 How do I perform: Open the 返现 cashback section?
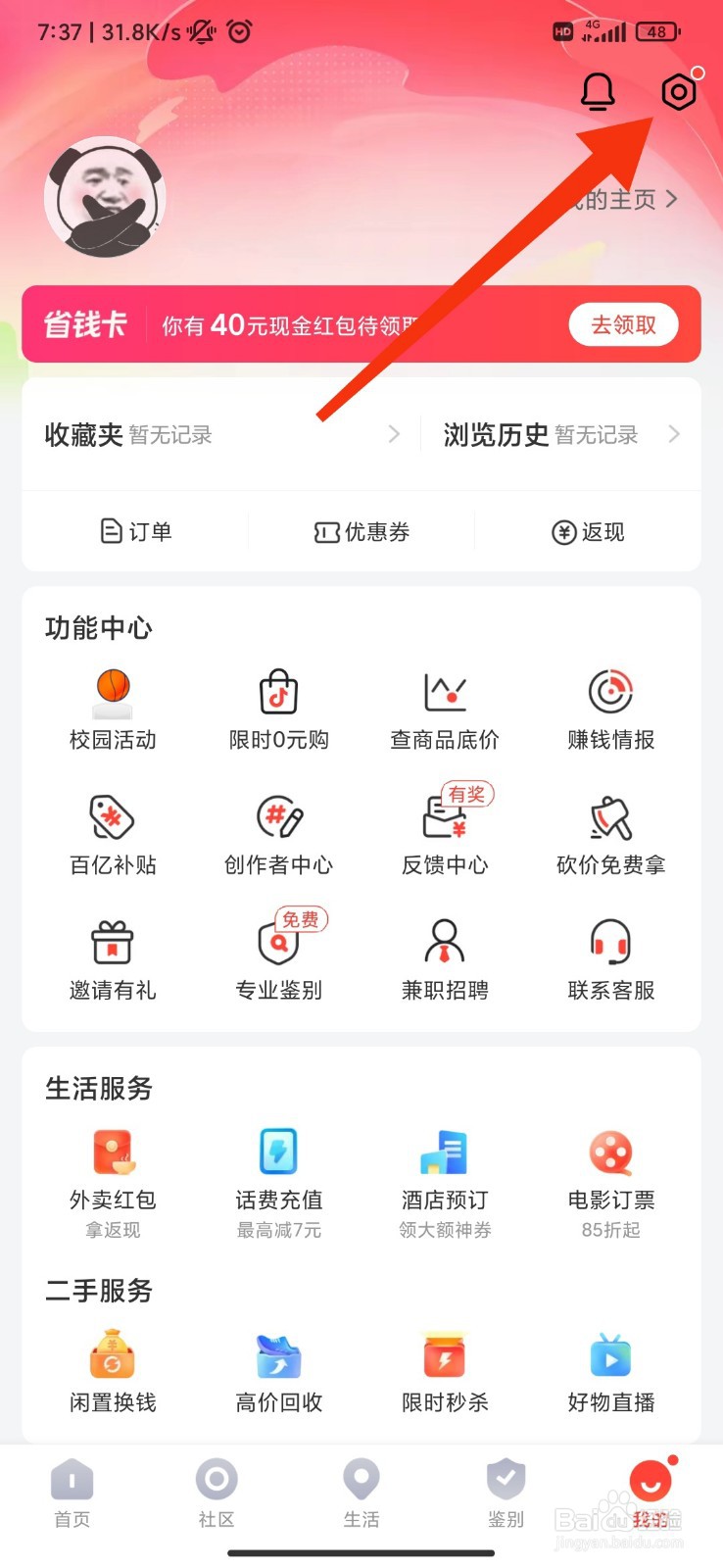point(588,531)
